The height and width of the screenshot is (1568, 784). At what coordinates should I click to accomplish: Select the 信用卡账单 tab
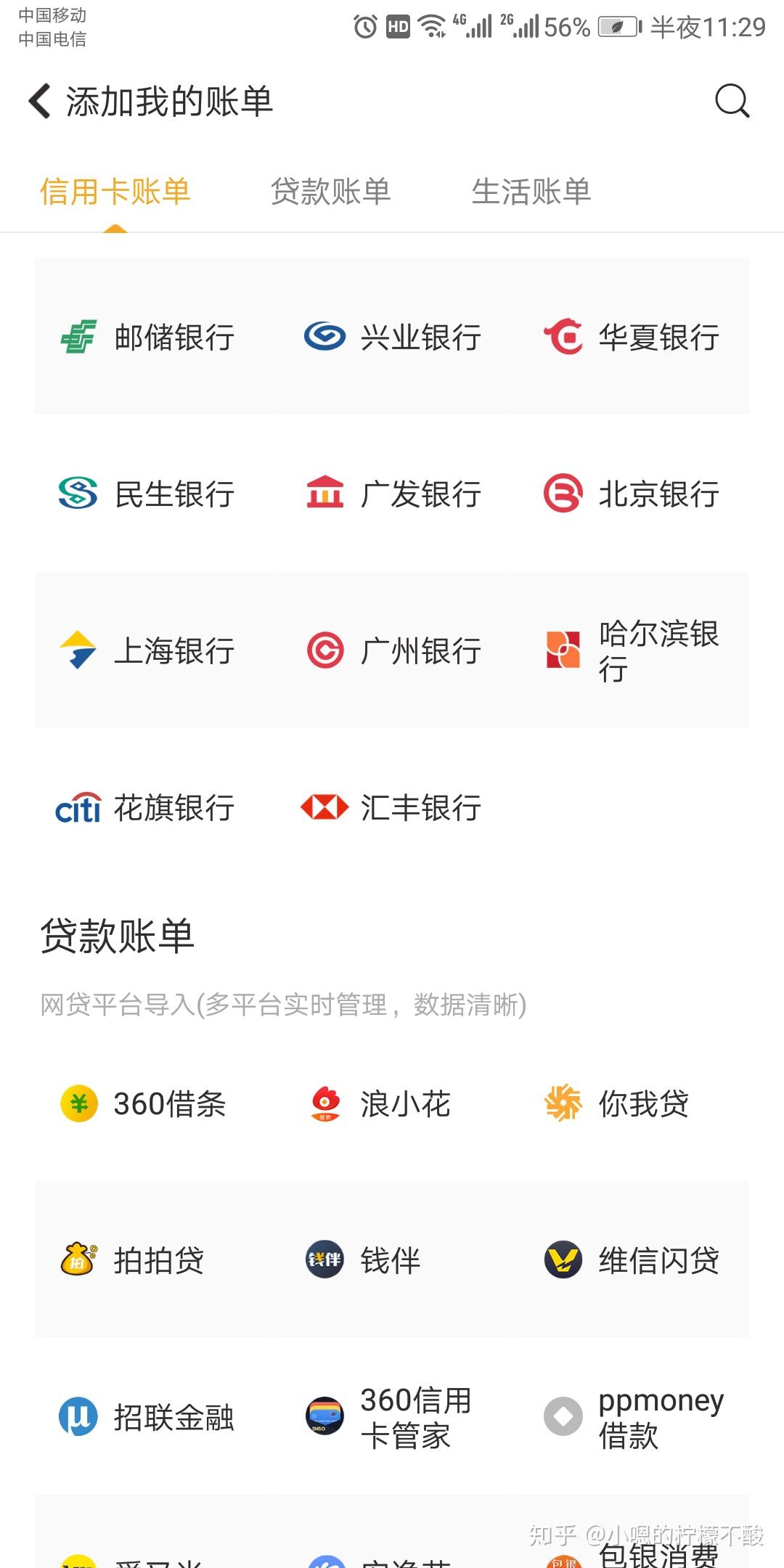pos(115,192)
